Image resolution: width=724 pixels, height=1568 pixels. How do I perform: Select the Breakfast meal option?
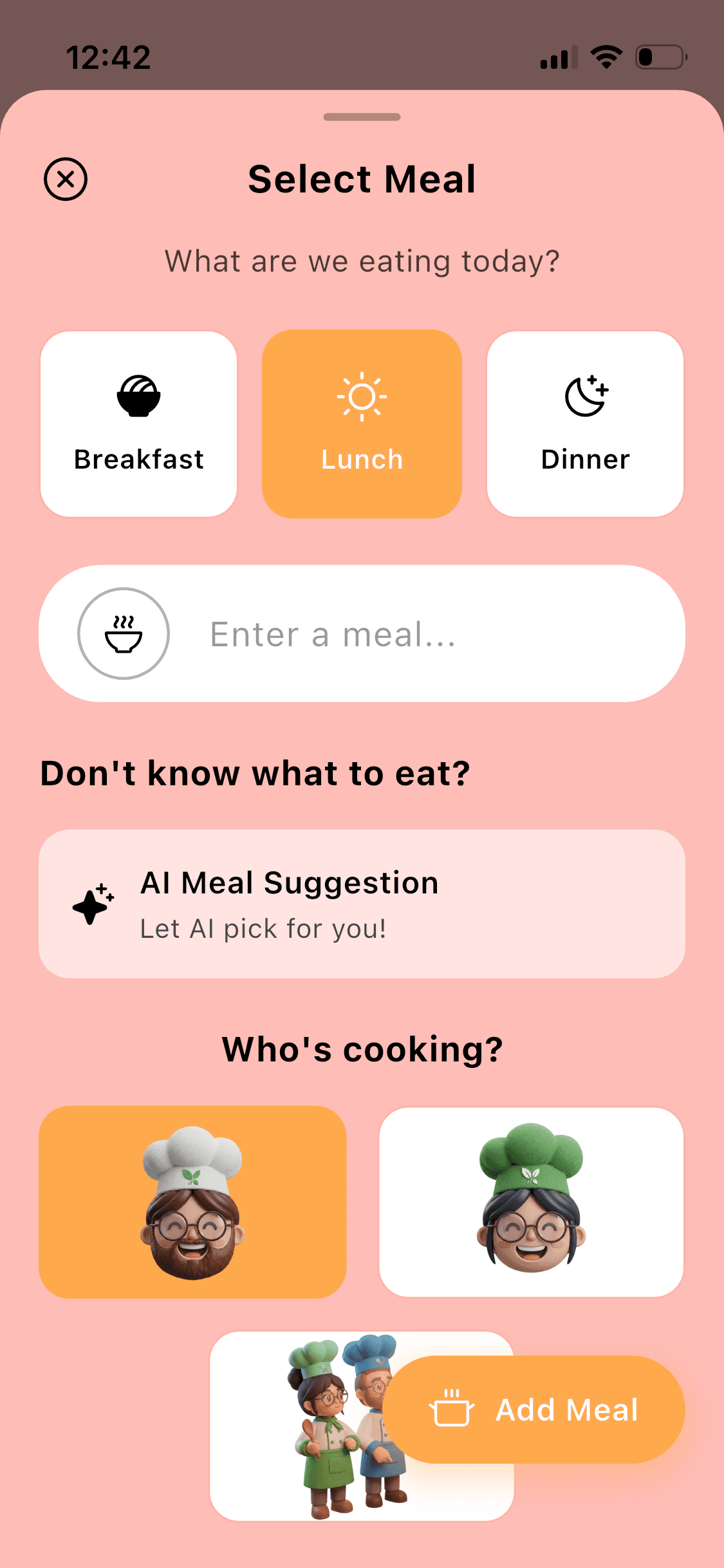pyautogui.click(x=138, y=423)
